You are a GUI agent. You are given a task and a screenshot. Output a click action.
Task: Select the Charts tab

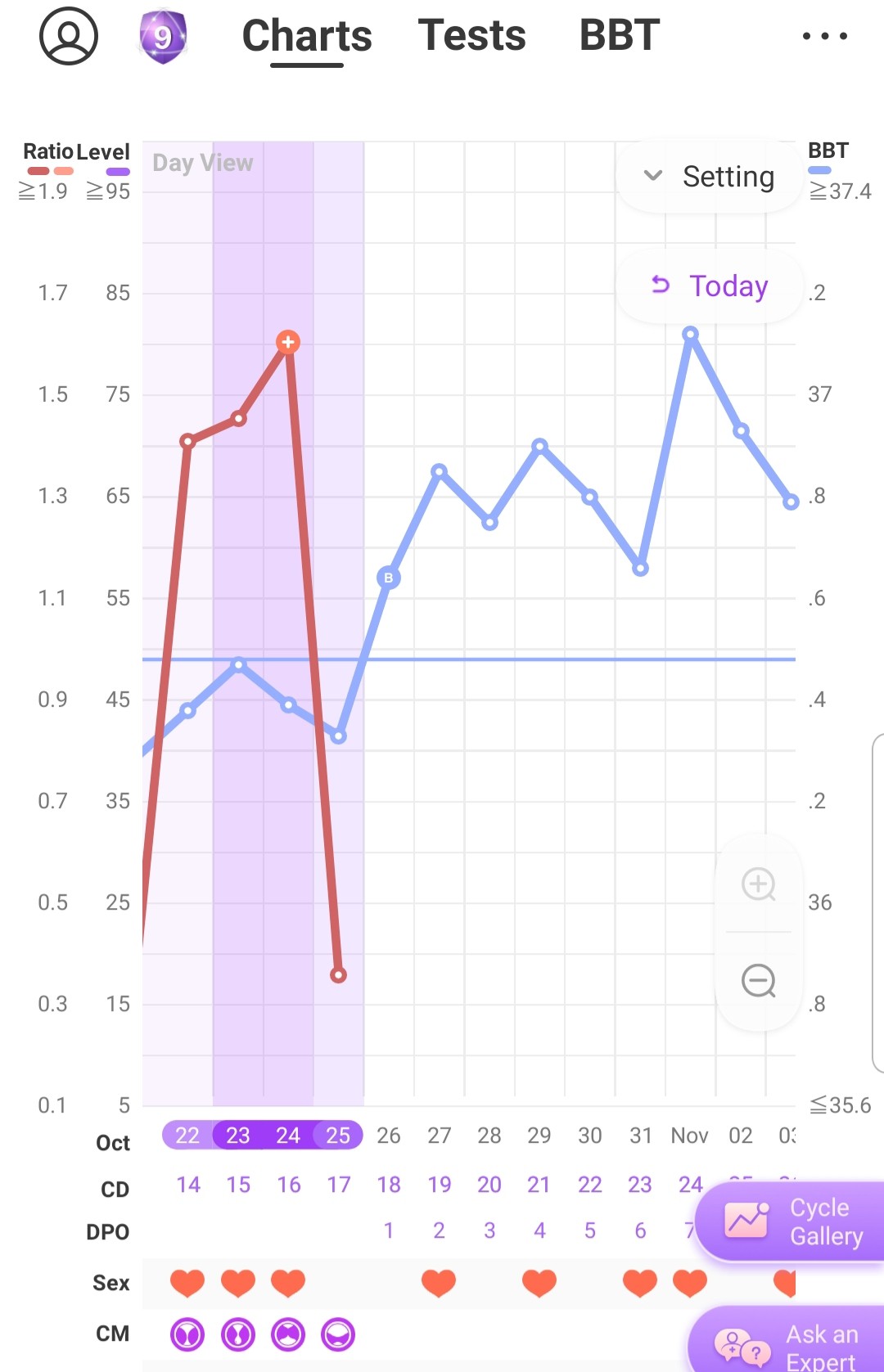click(307, 36)
